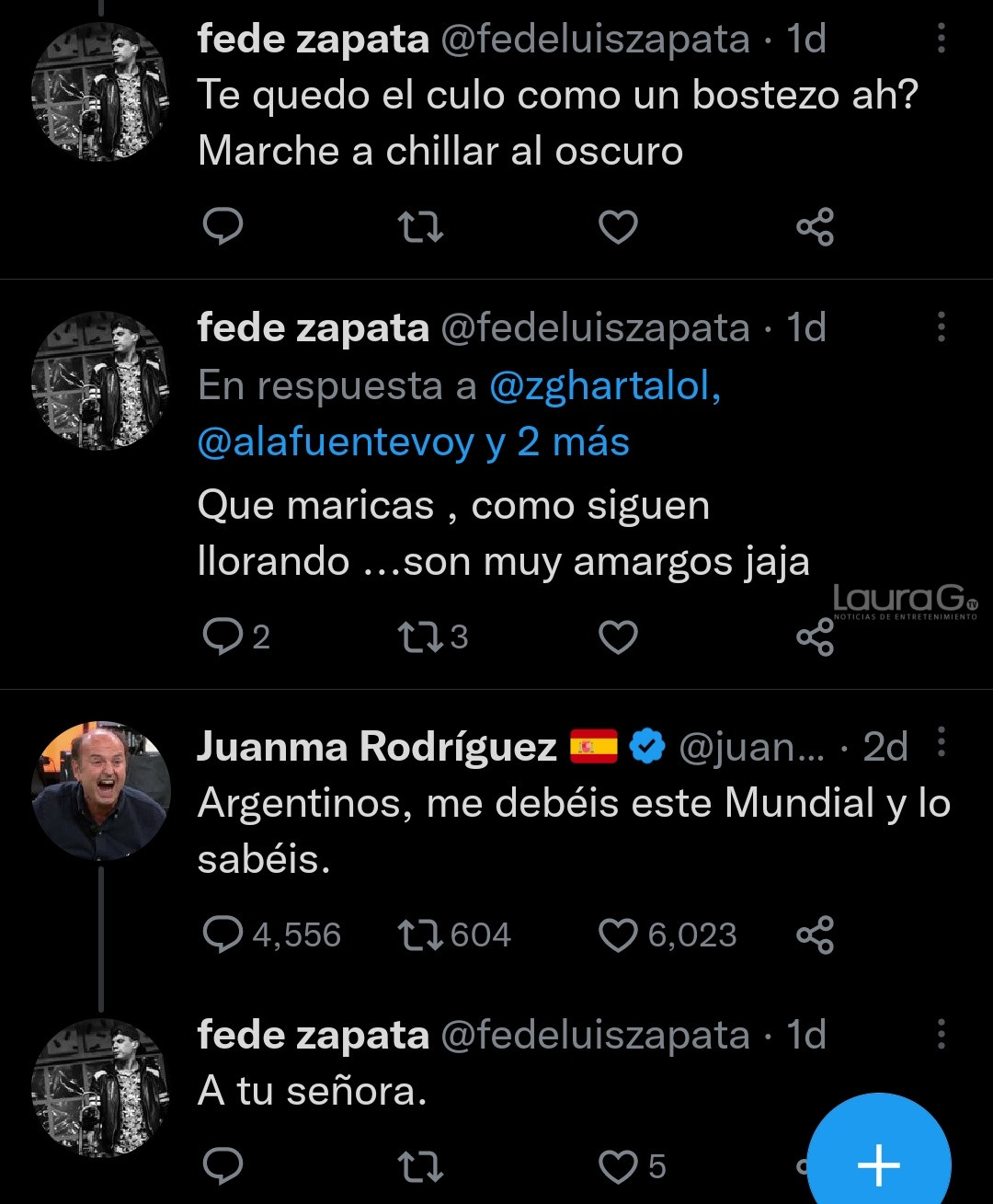The image size is (993, 1204).
Task: Like the 'Que maricas' tweet
Action: pos(618,636)
